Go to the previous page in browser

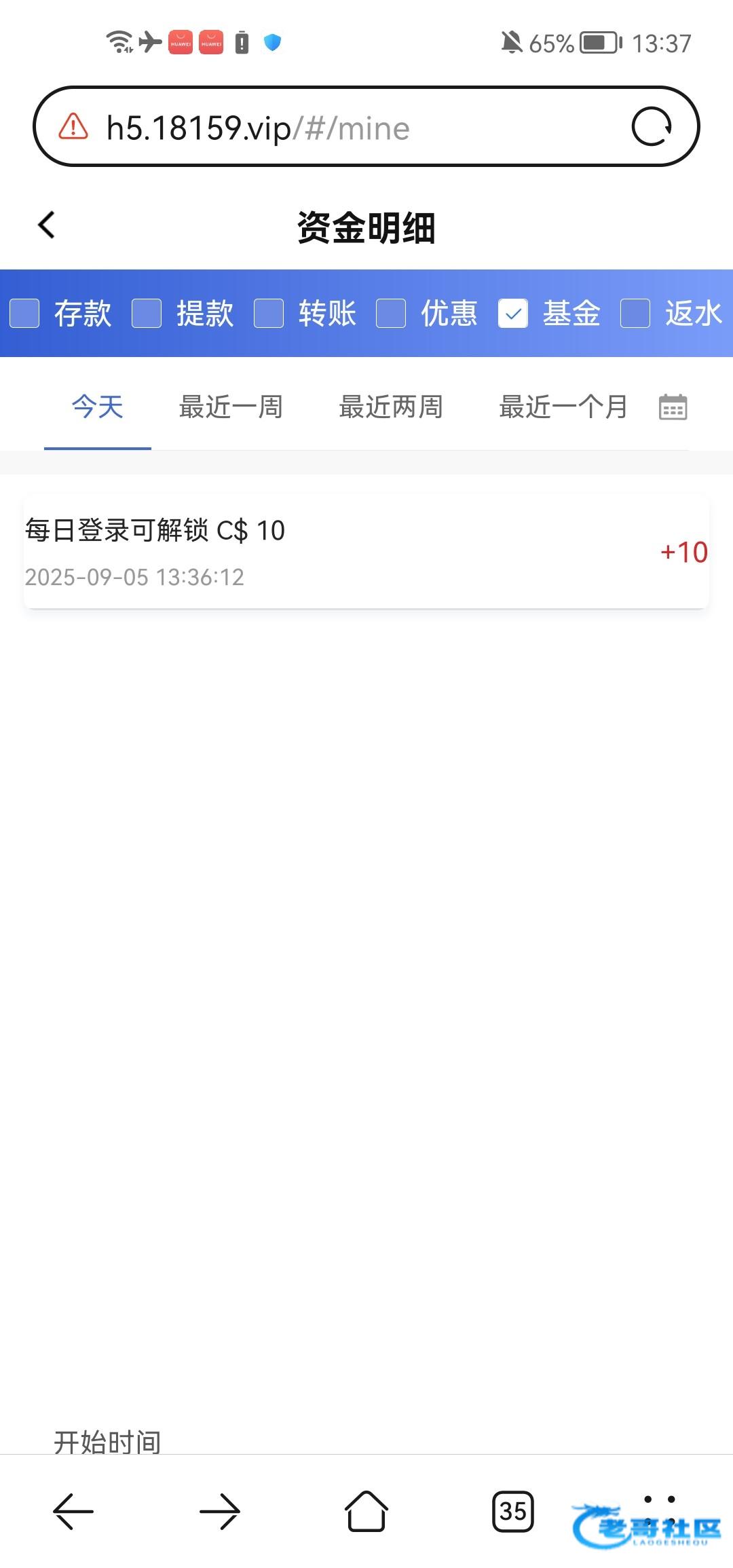coord(73,1511)
